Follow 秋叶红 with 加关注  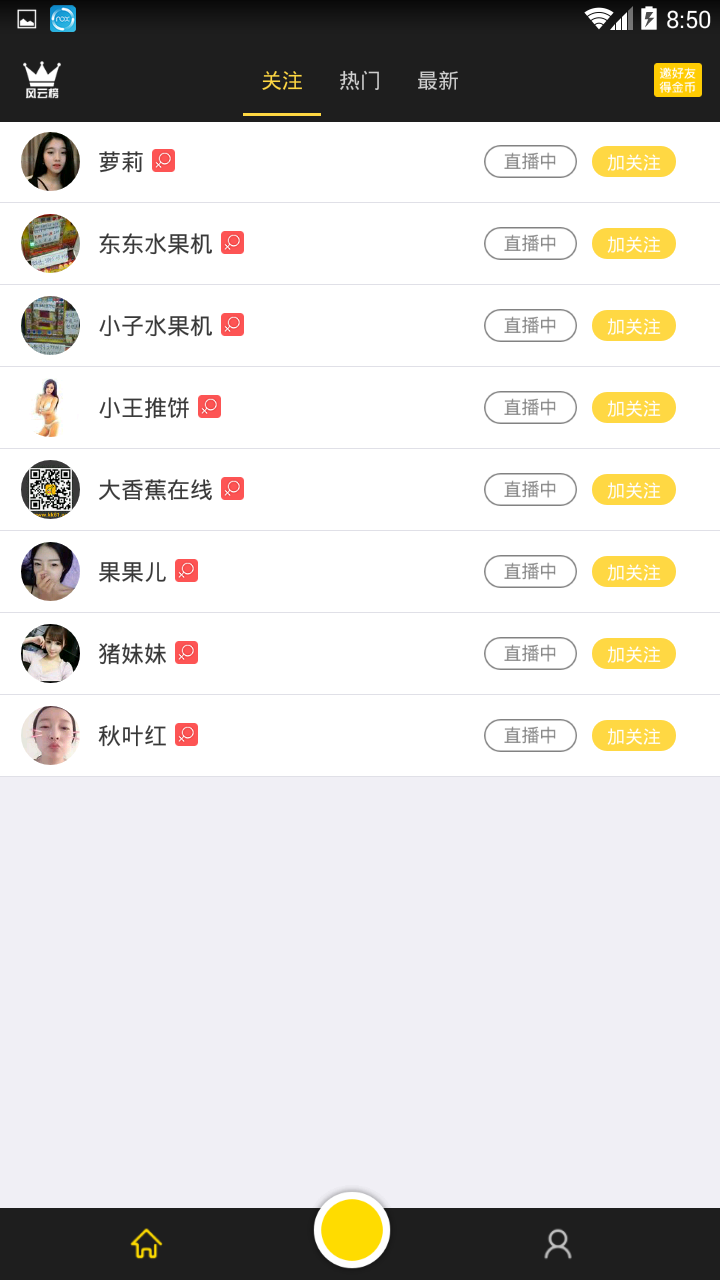coord(633,736)
